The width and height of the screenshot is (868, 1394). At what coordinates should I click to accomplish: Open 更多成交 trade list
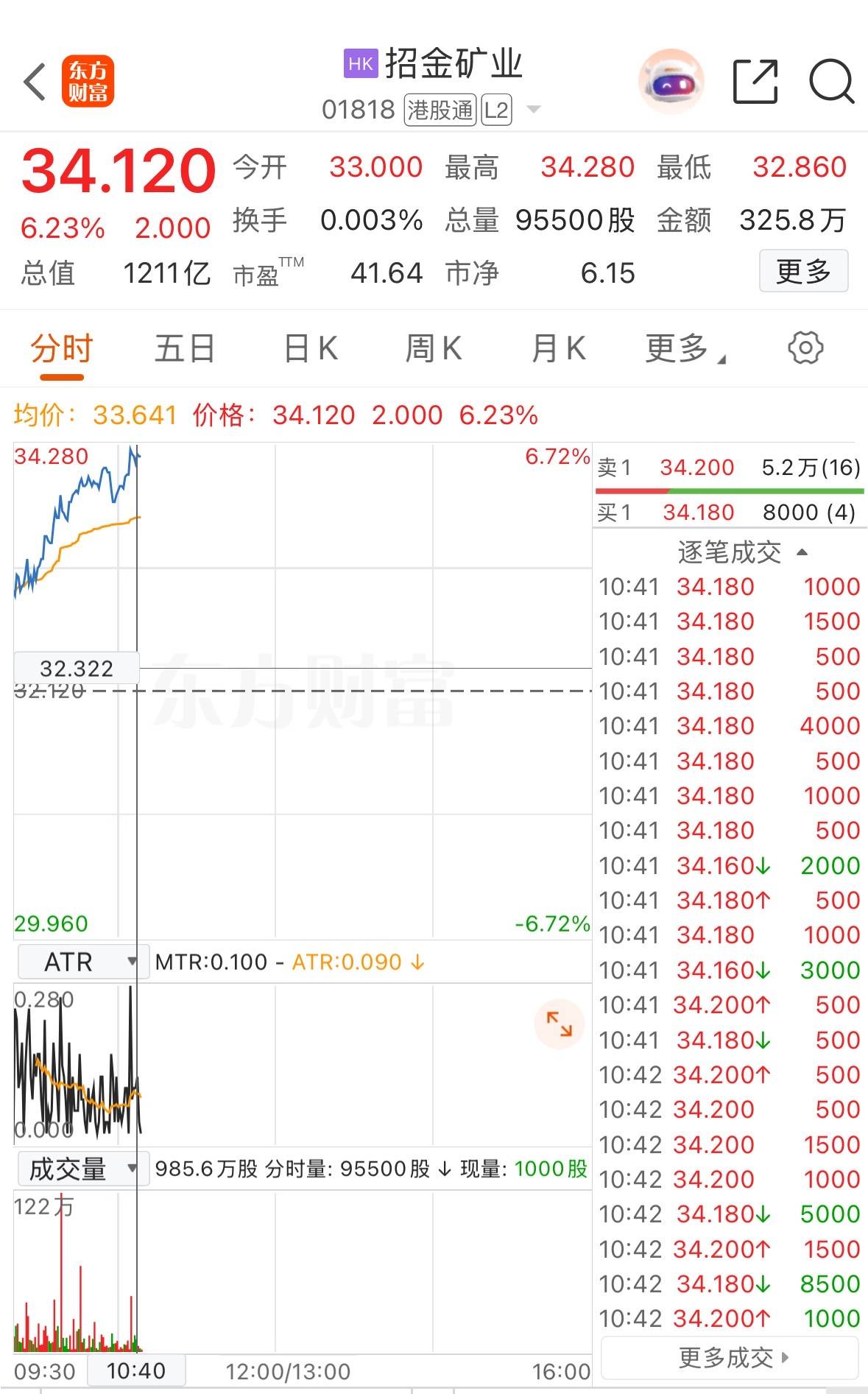(730, 1357)
